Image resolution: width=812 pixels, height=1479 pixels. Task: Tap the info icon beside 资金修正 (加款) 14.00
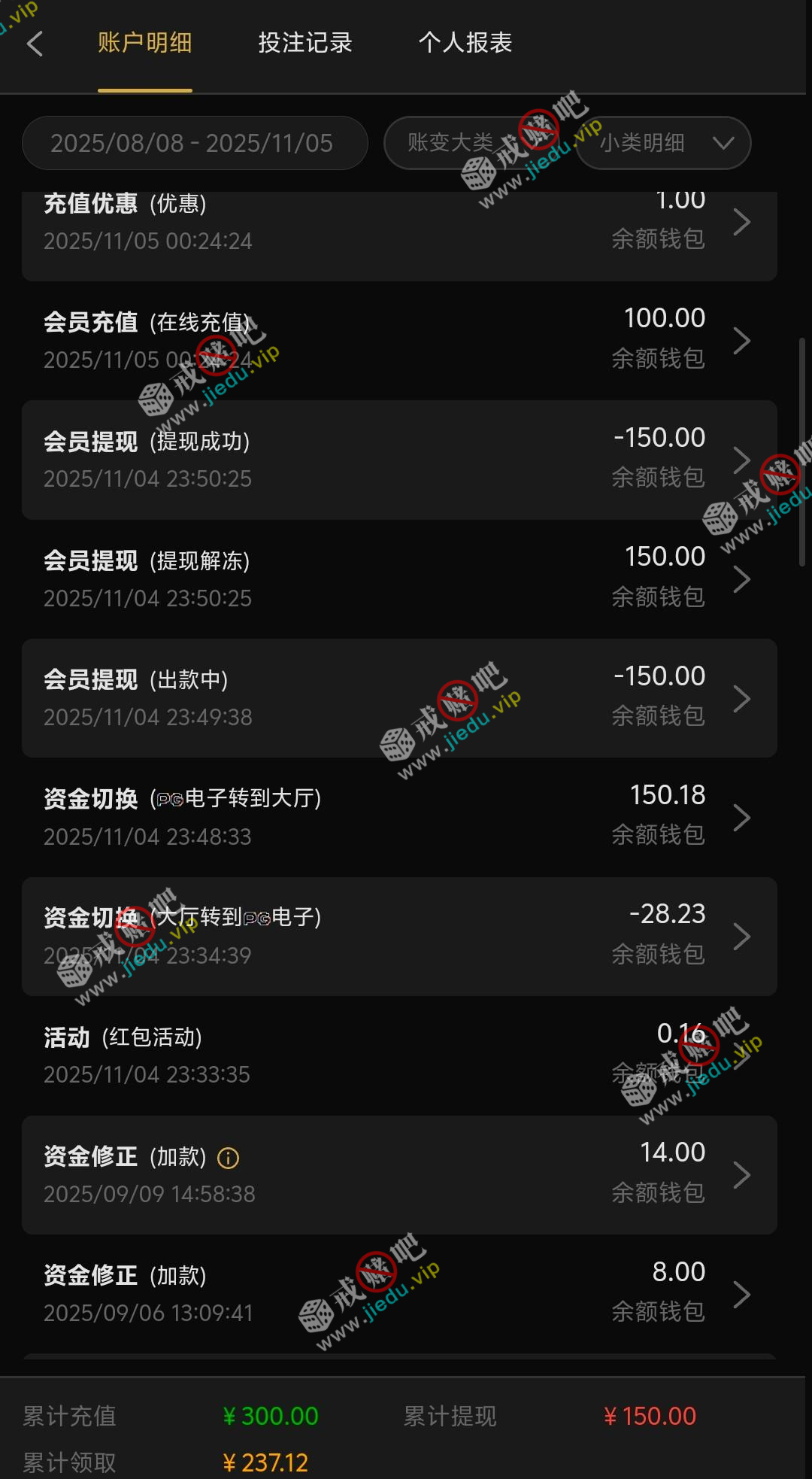(x=228, y=1158)
